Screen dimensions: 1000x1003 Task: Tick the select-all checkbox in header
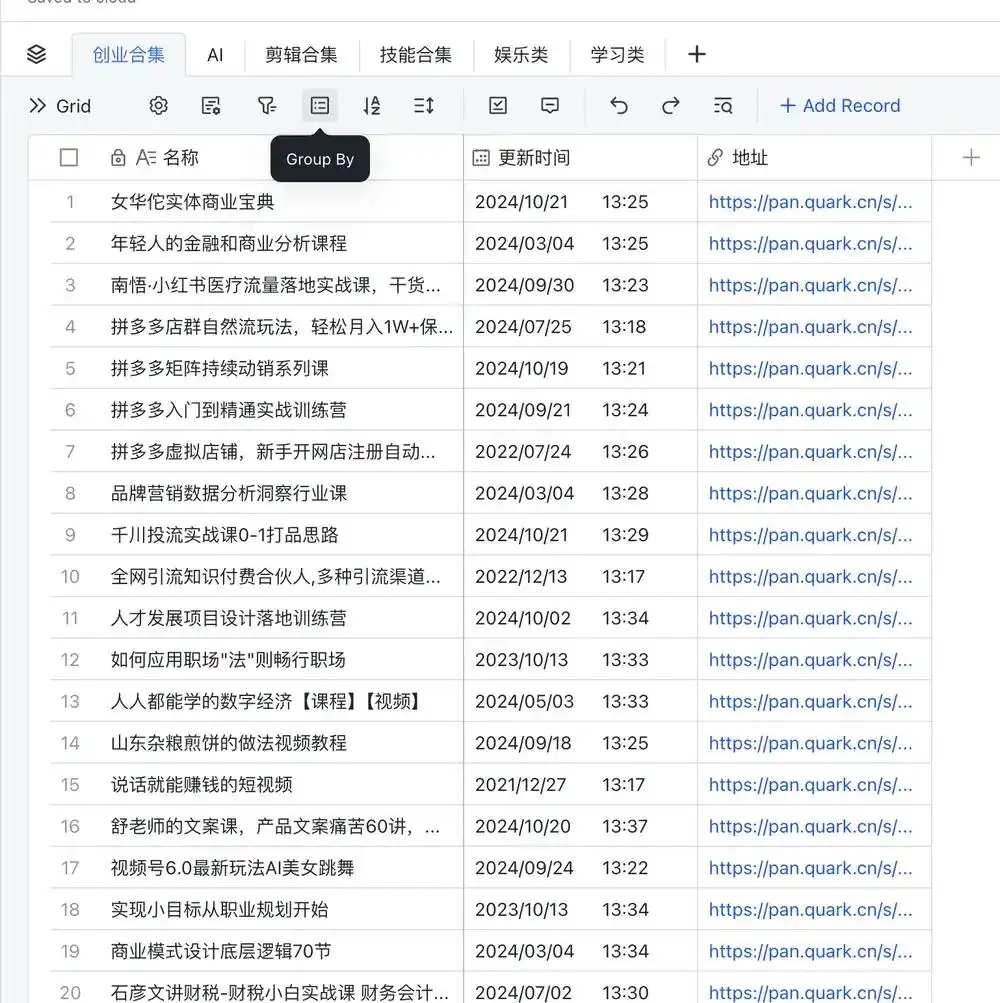69,158
